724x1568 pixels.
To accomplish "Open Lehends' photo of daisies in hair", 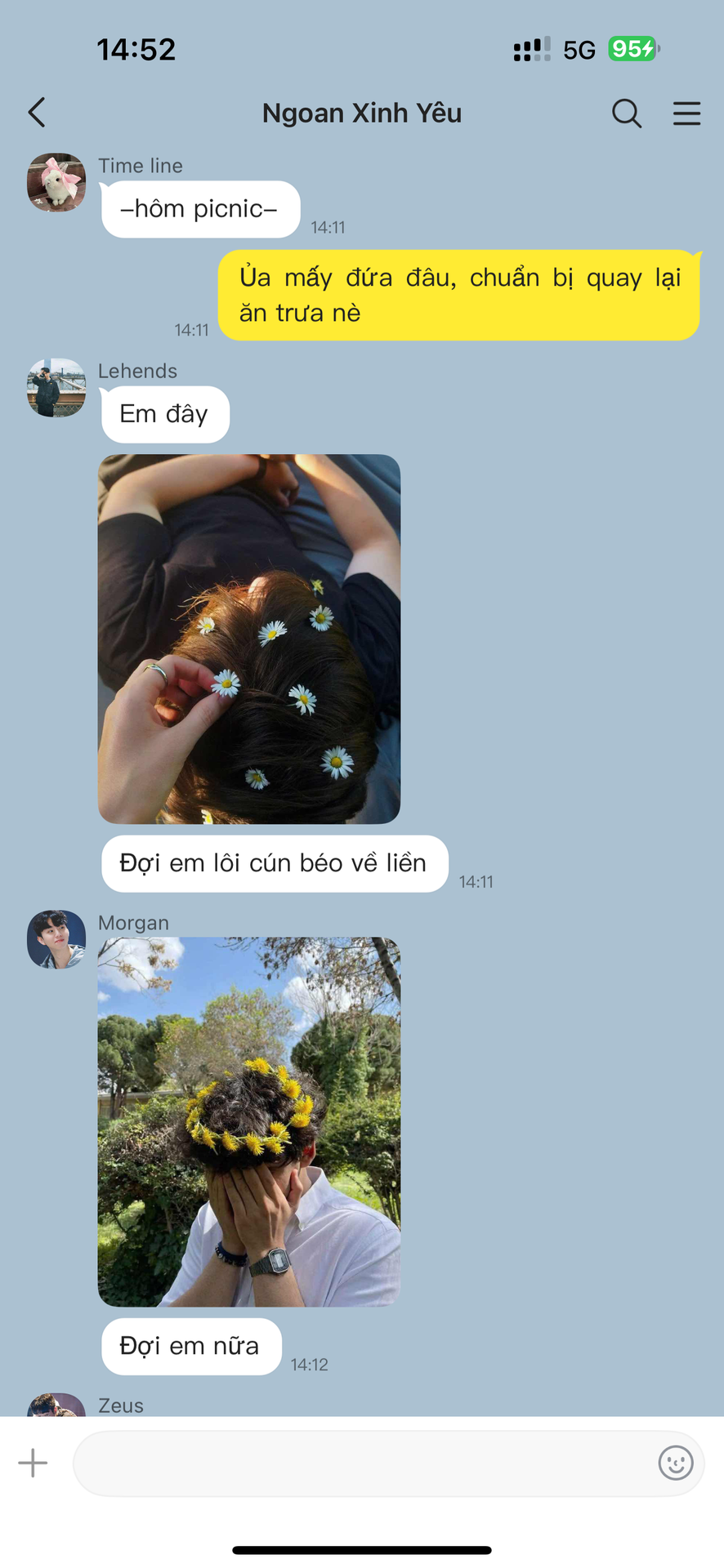I will pyautogui.click(x=249, y=639).
